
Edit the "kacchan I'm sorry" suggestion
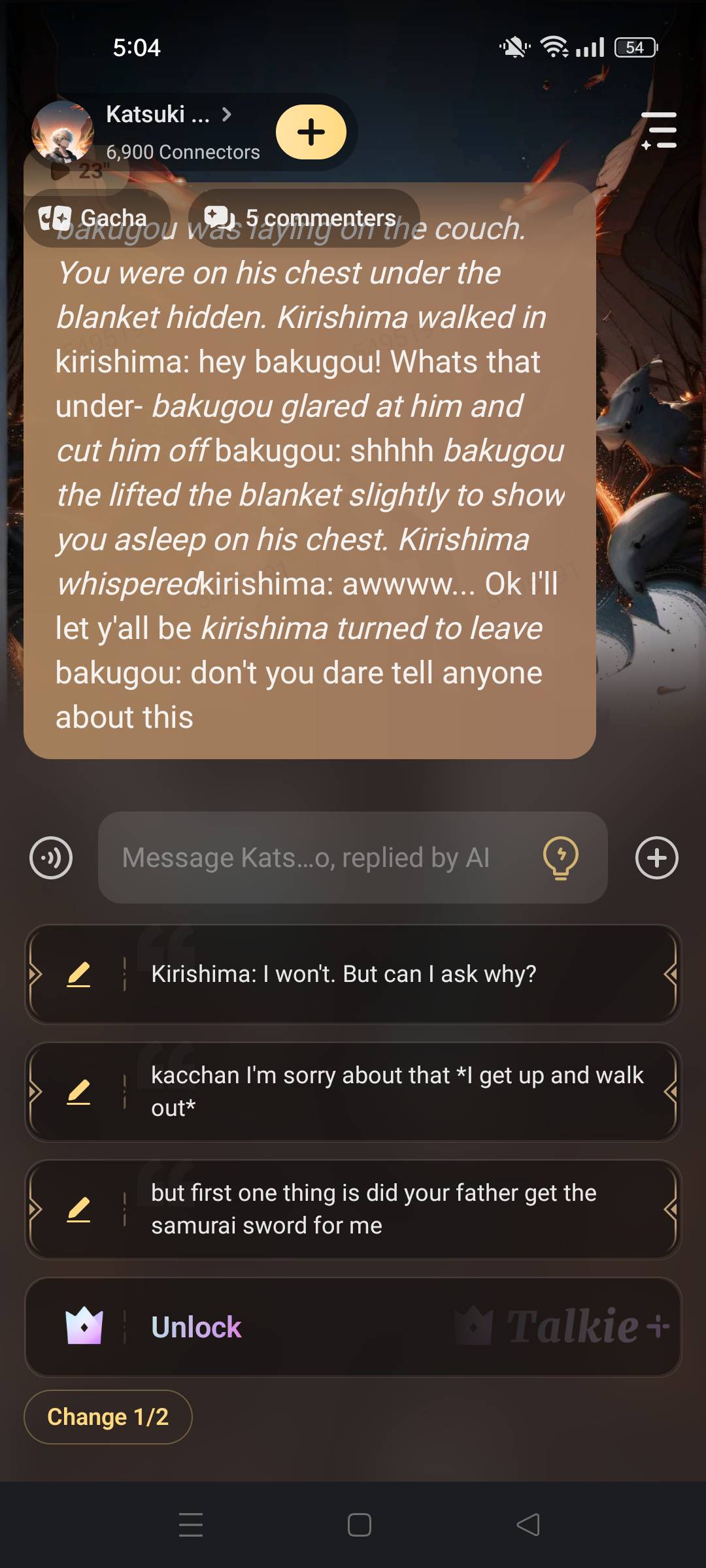pyautogui.click(x=78, y=1092)
